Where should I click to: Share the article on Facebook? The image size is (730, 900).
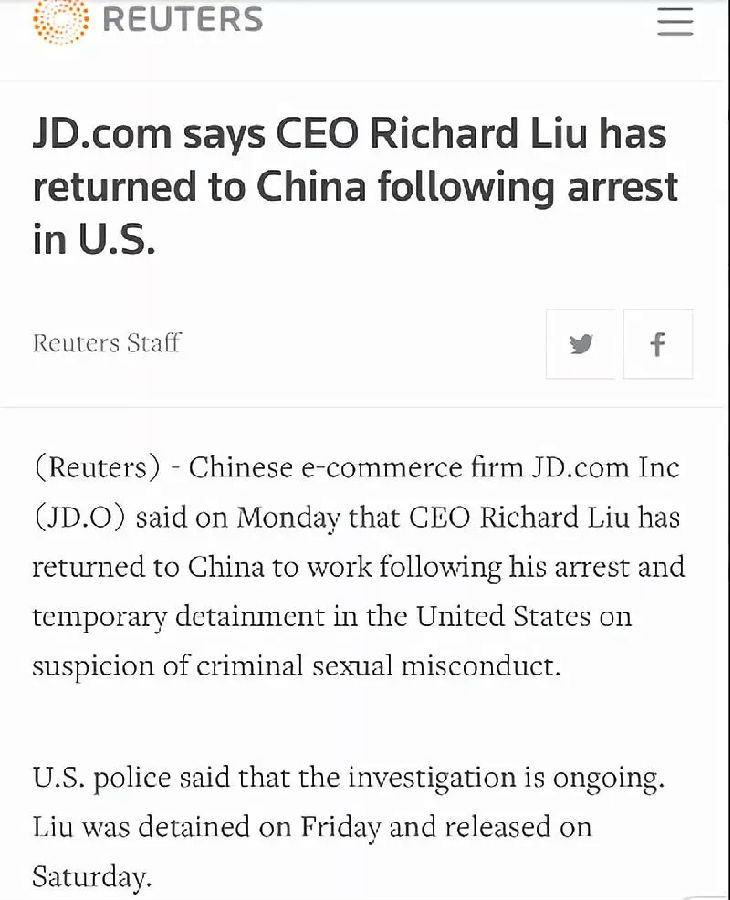click(x=657, y=344)
